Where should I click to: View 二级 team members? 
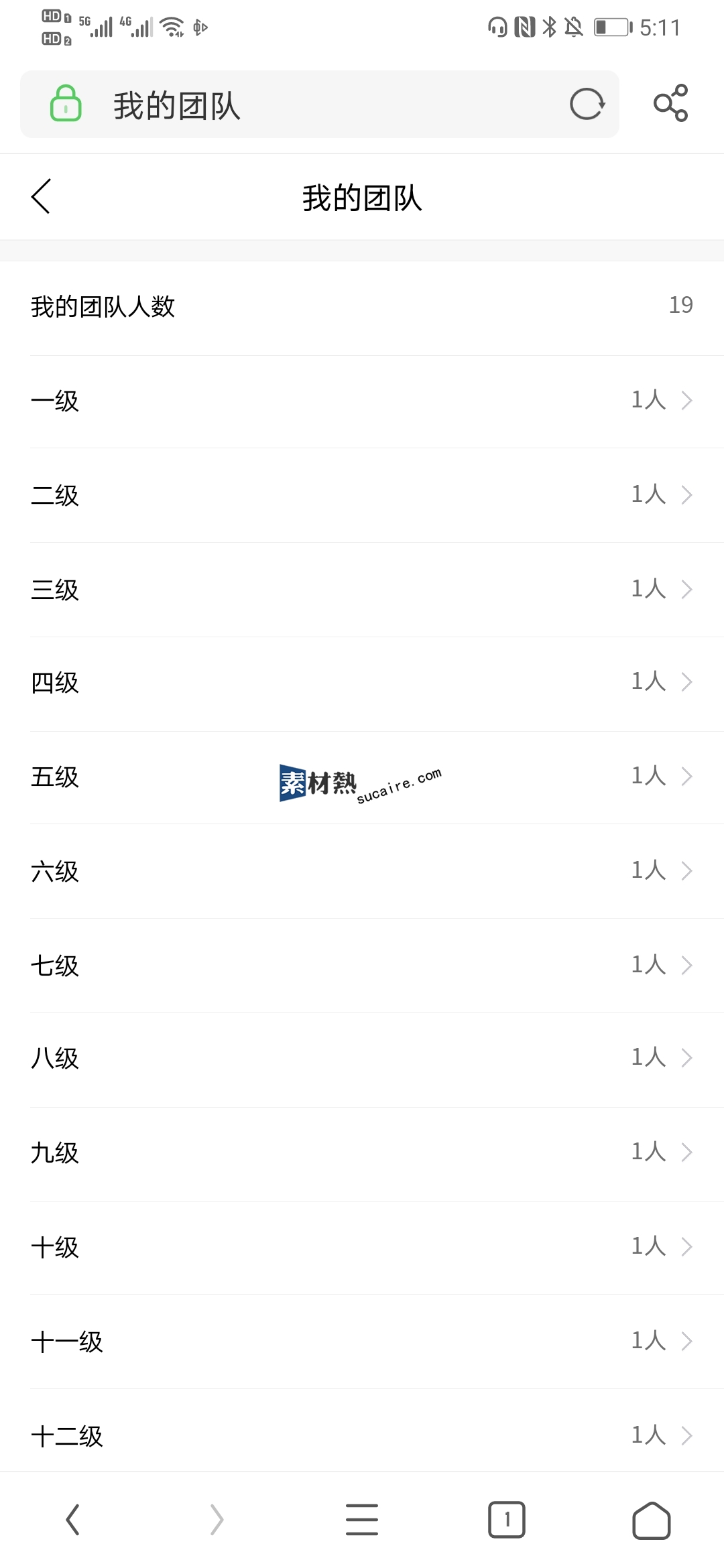tap(362, 495)
